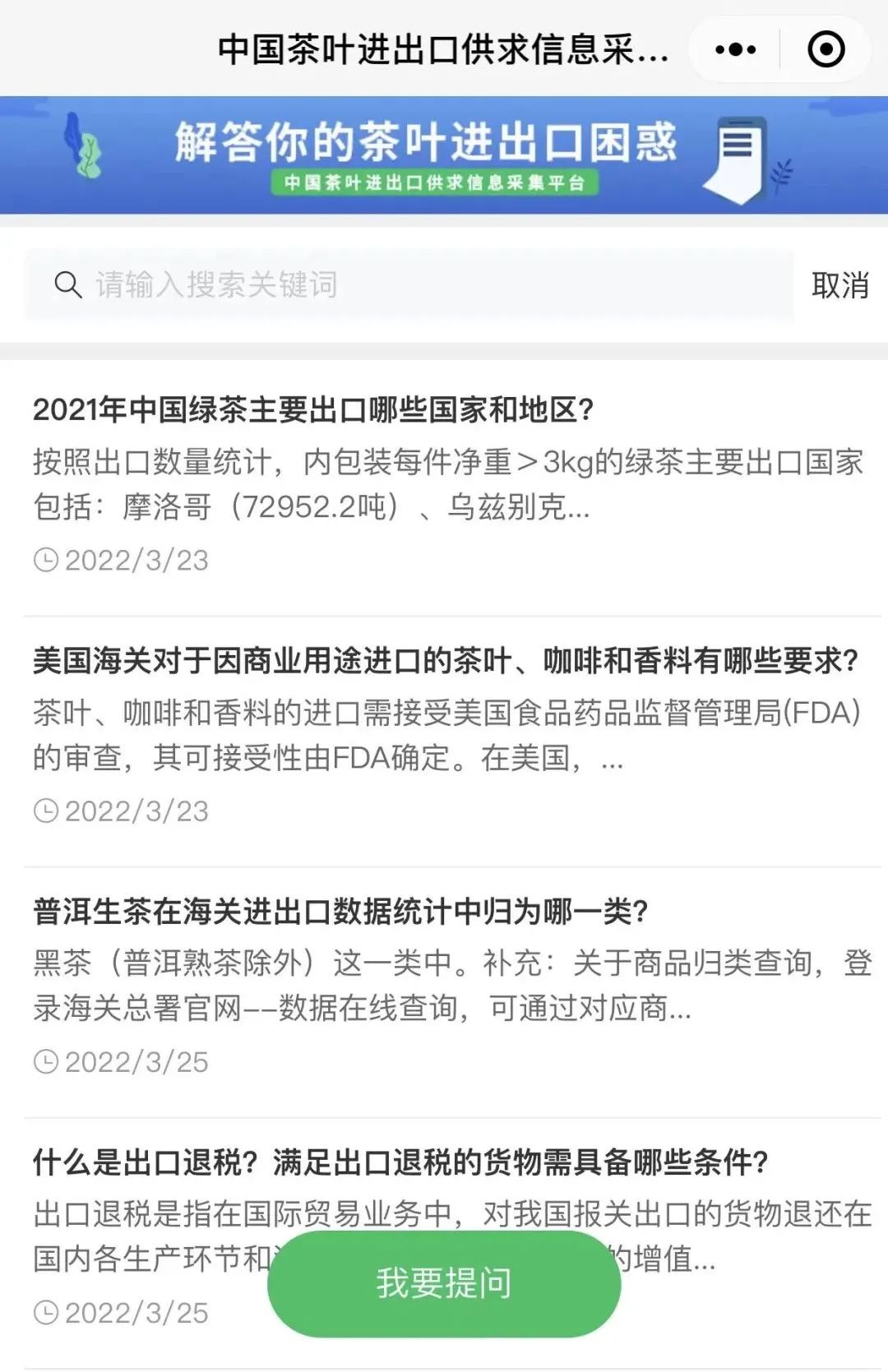The height and width of the screenshot is (1372, 888).
Task: Open the question about 2021年中国绿茶 export destinations
Action: (x=312, y=409)
